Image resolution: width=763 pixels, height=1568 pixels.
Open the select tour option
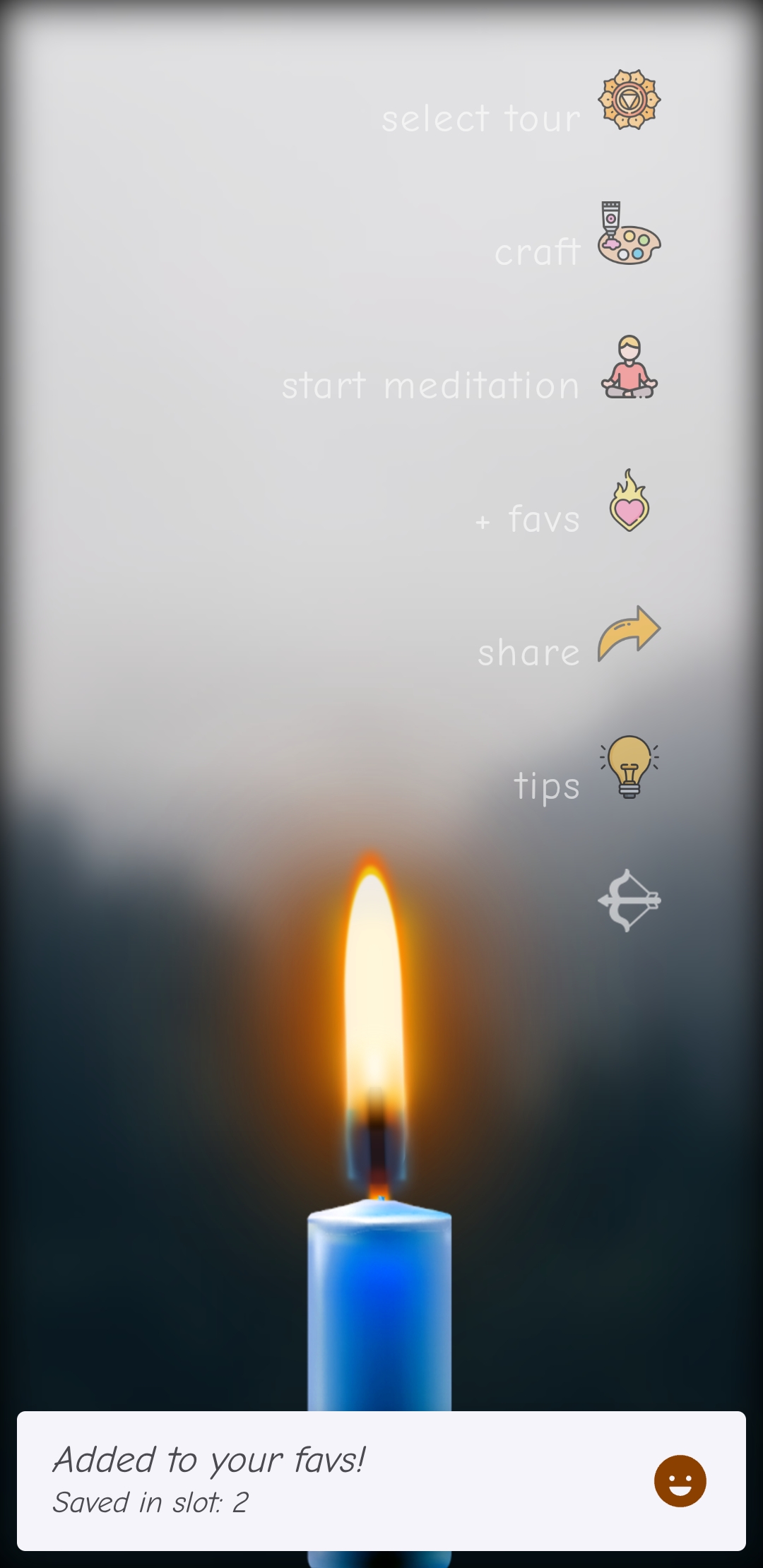click(x=628, y=100)
